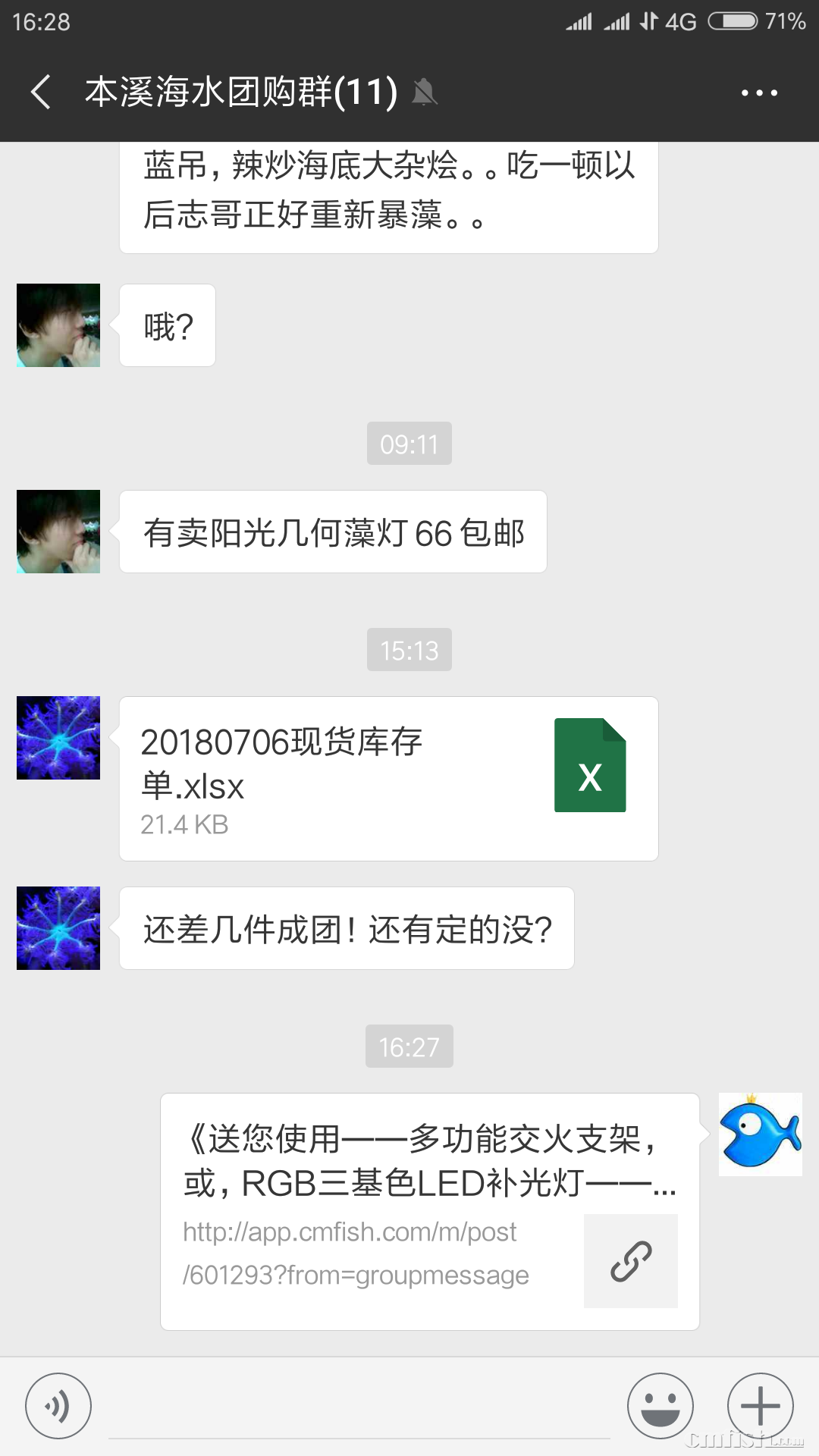Open avatar beside the xlsx file message
The height and width of the screenshot is (1456, 819).
click(58, 738)
